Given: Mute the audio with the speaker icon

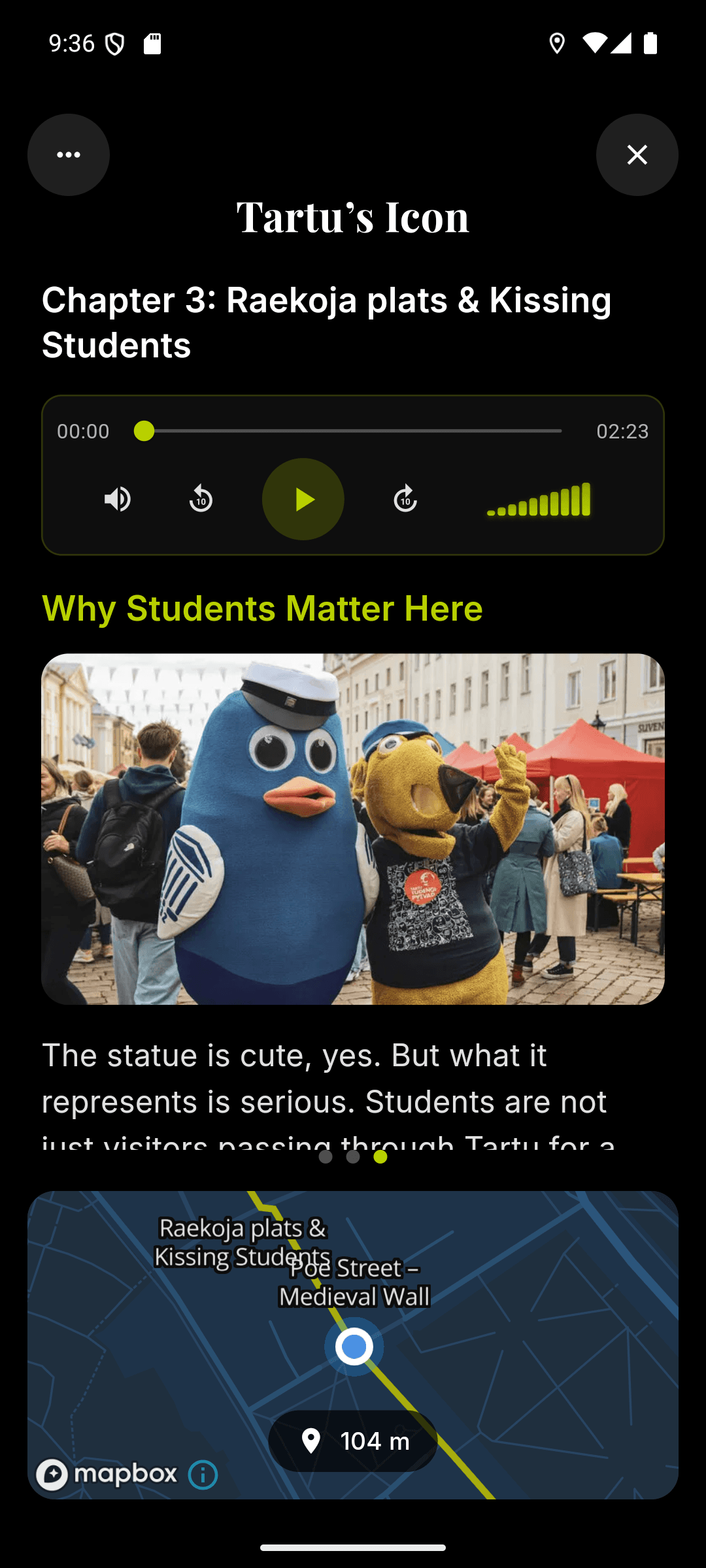Looking at the screenshot, I should (x=118, y=498).
